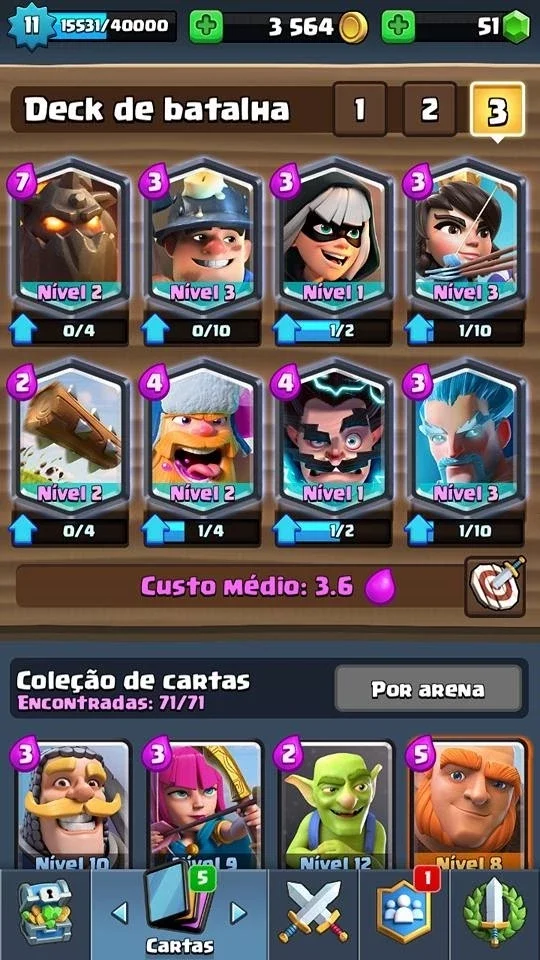Image resolution: width=540 pixels, height=960 pixels.
Task: Open the Goblin card in collection
Action: (x=335, y=804)
